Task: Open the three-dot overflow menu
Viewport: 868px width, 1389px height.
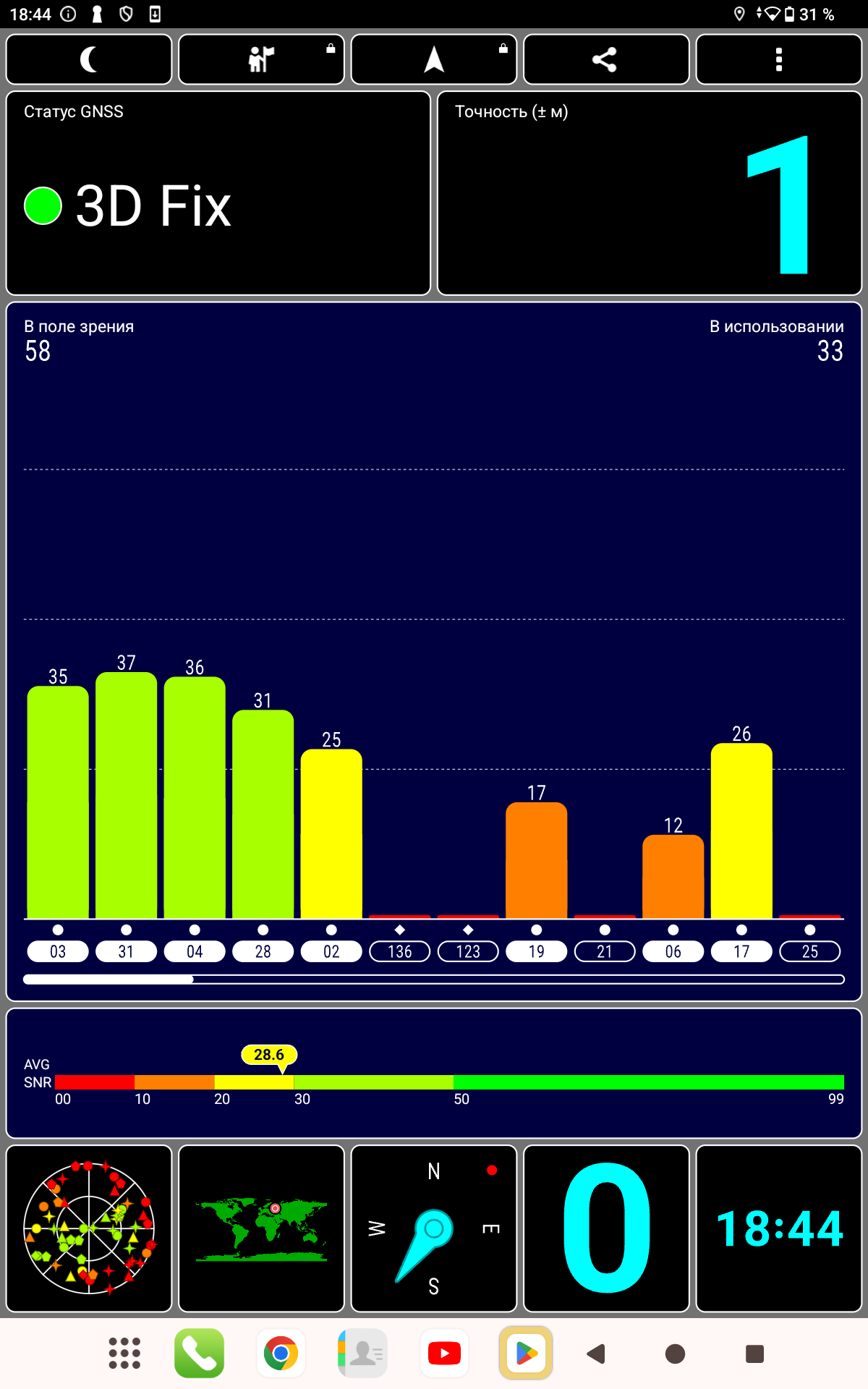Action: [x=778, y=59]
